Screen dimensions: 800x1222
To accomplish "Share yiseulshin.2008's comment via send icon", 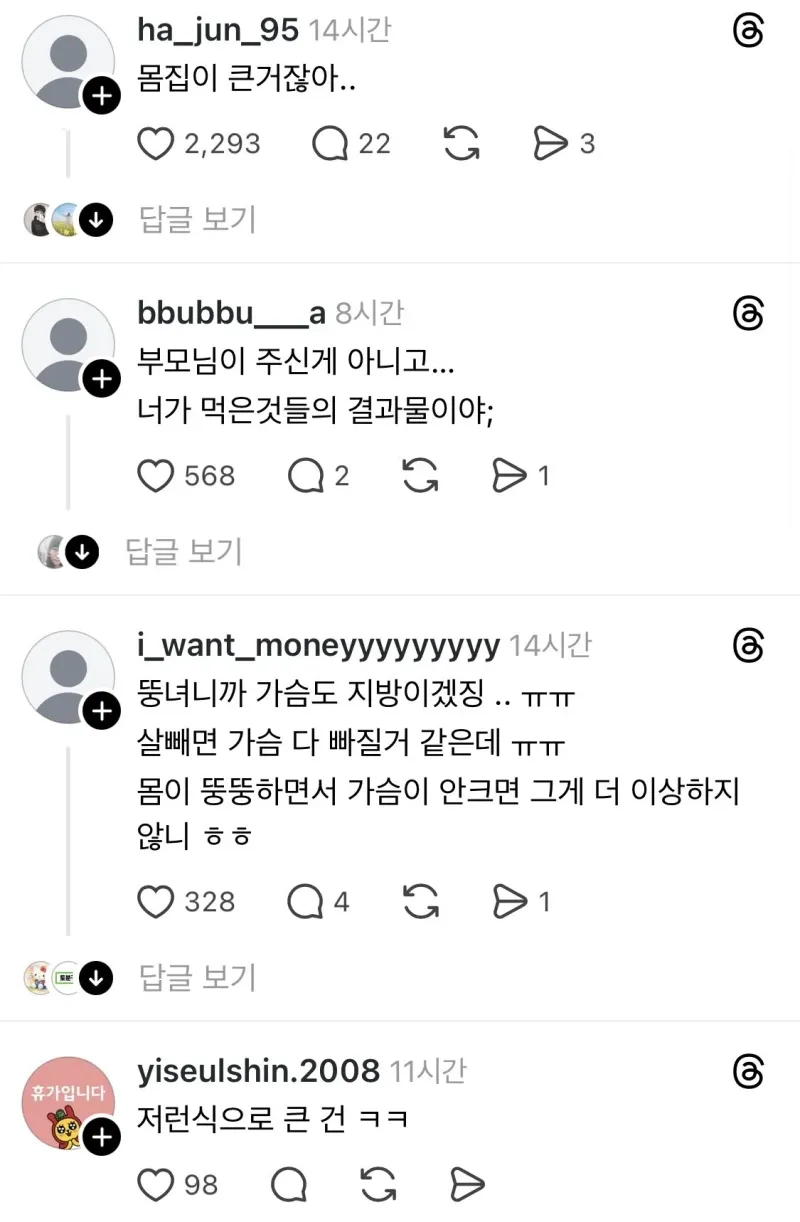I will 466,1185.
